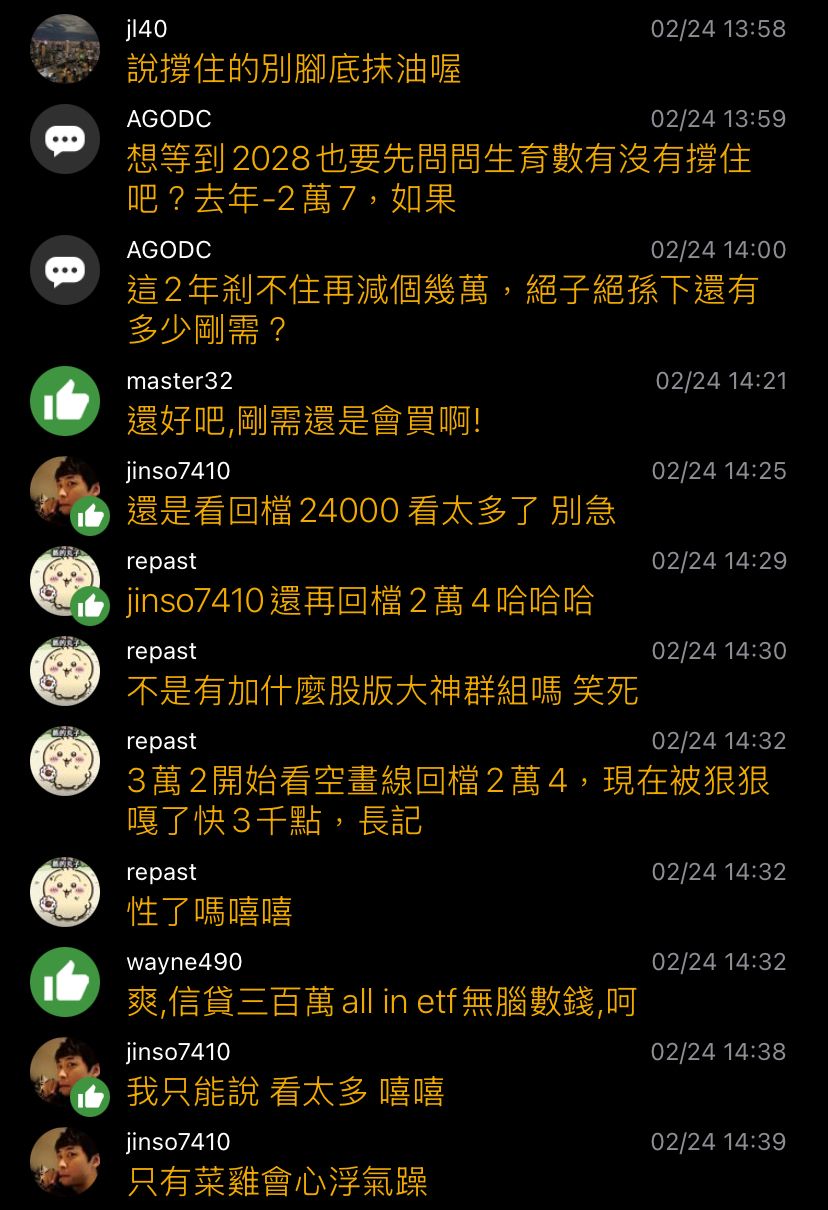Tap repast's avatar next to the 性了嗎嘻嘻 comment
Viewport: 828px width, 1210px height.
(x=65, y=892)
